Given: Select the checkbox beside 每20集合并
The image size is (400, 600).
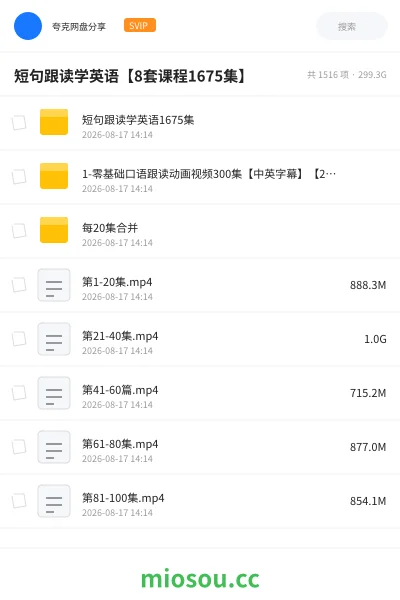Looking at the screenshot, I should coord(19,231).
